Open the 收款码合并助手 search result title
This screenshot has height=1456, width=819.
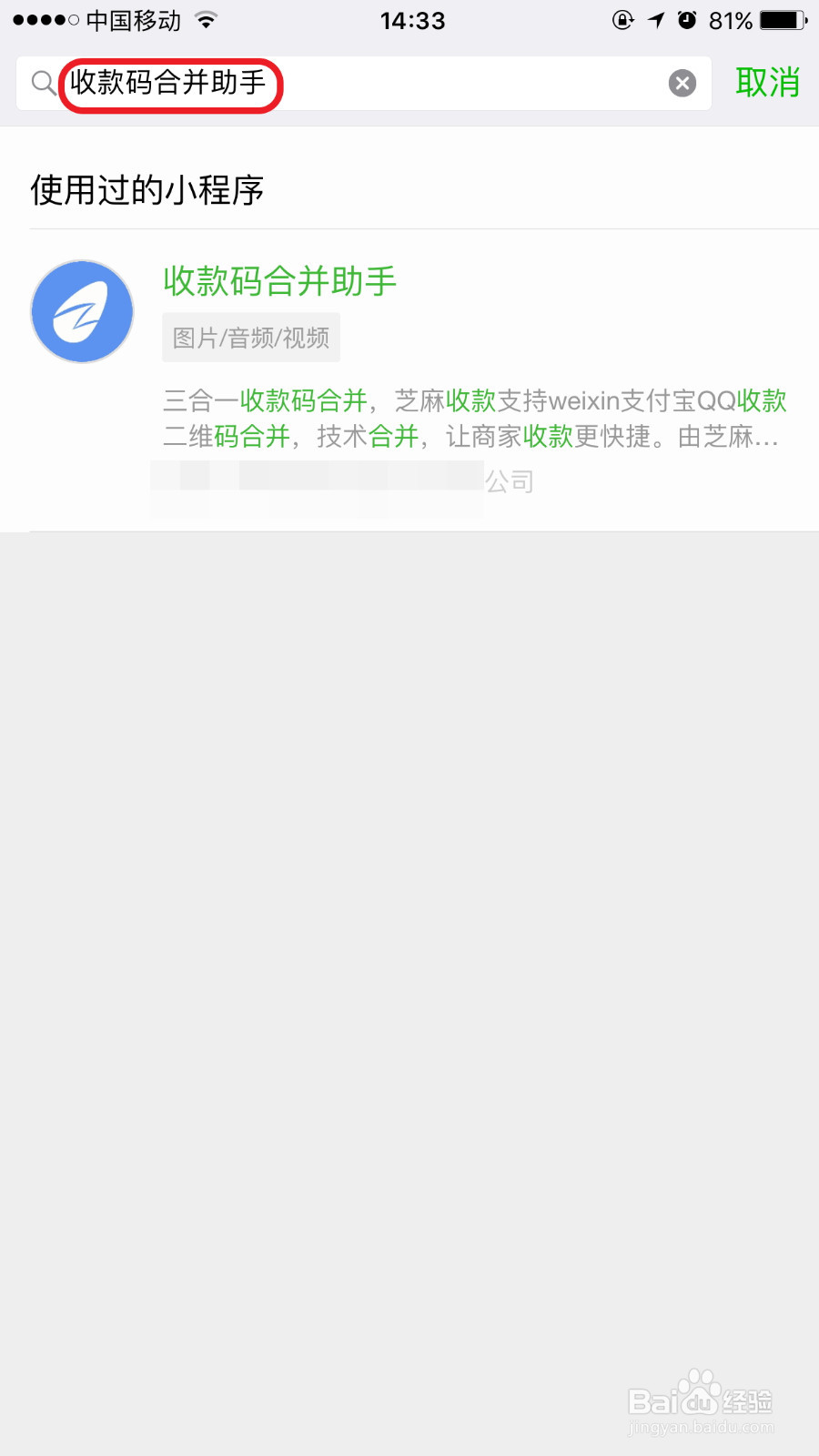(279, 282)
